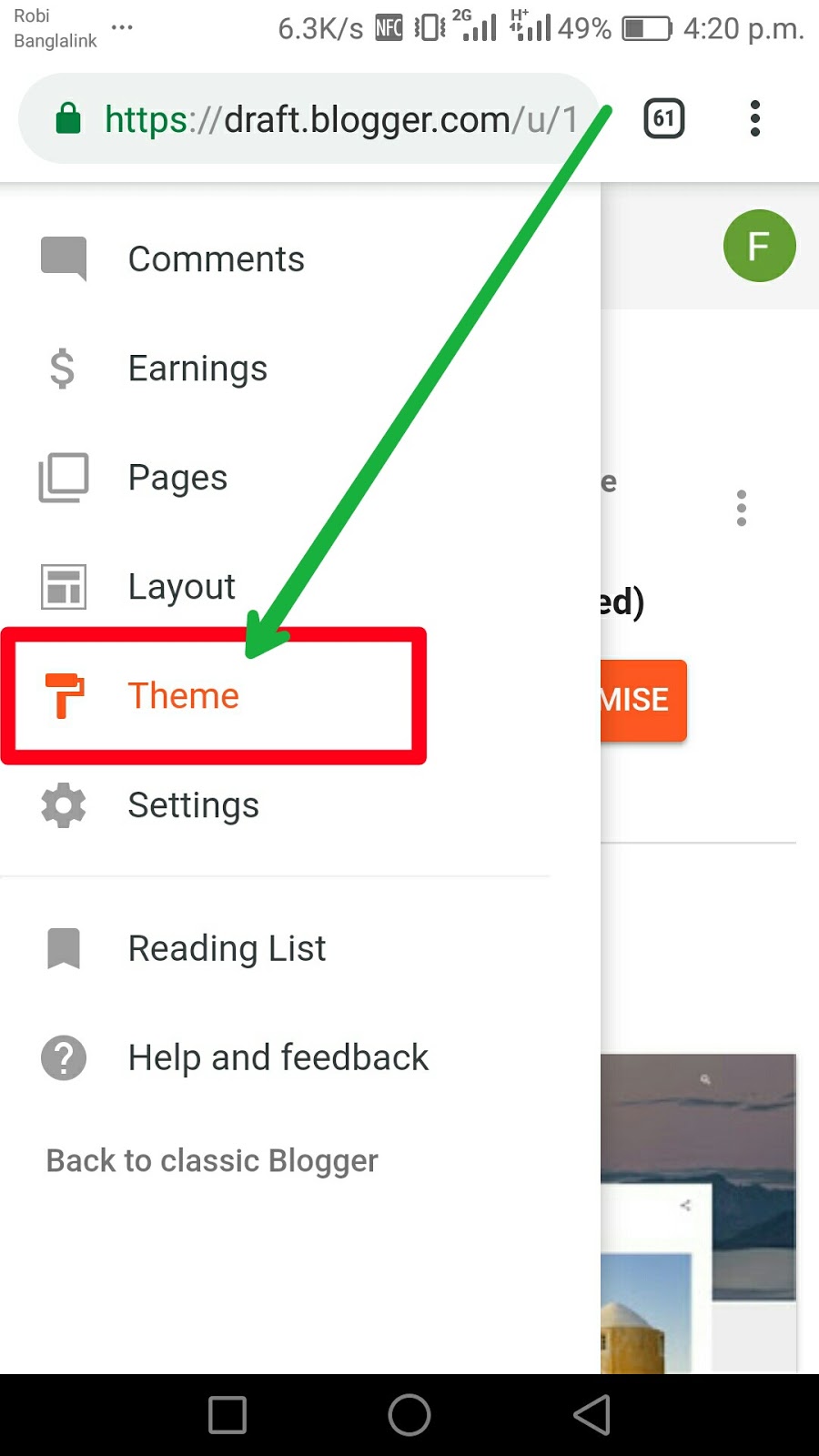Open the theme's three-dot options menu
819x1456 pixels.
(x=742, y=508)
